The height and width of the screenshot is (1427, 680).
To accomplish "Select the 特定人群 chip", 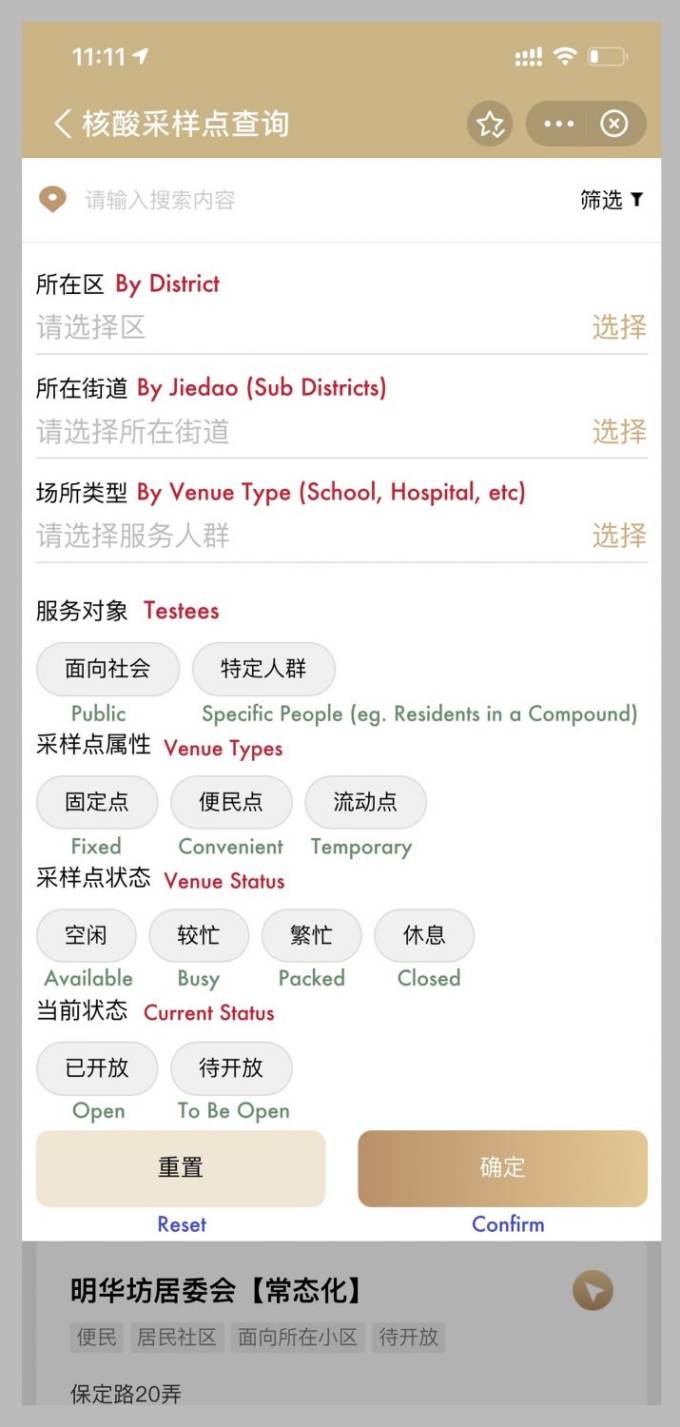I will pos(263,669).
